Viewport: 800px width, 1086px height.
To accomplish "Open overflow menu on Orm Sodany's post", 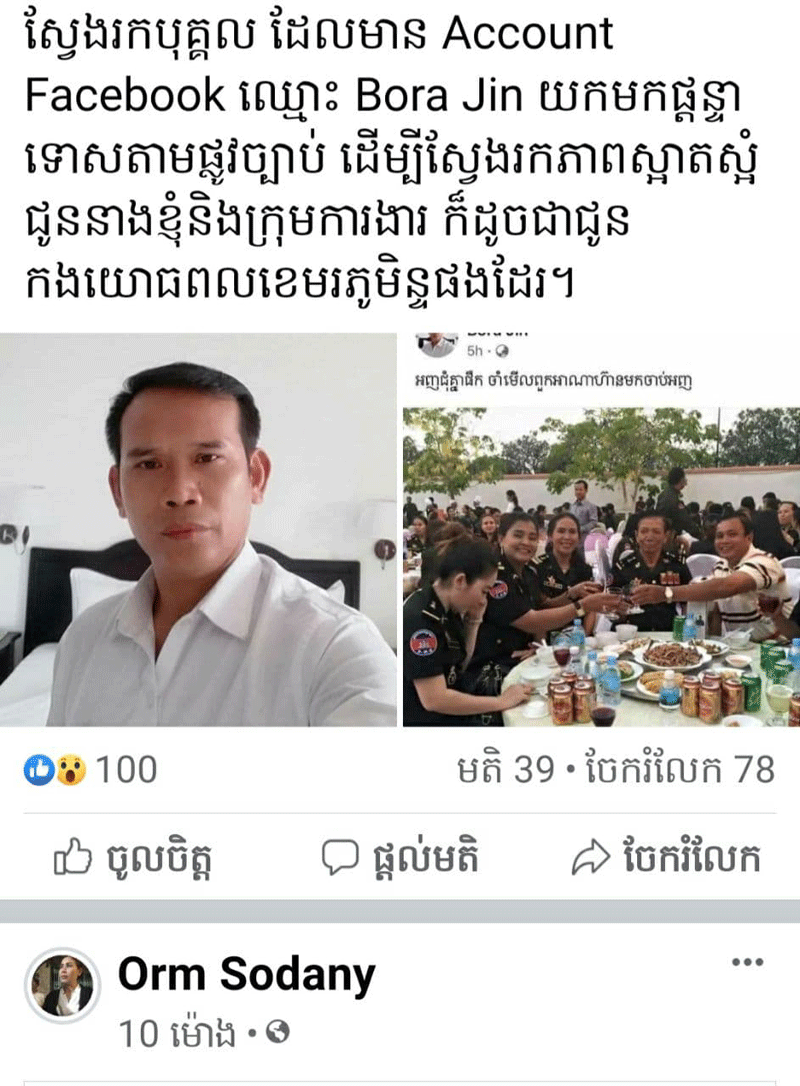I will point(747,963).
